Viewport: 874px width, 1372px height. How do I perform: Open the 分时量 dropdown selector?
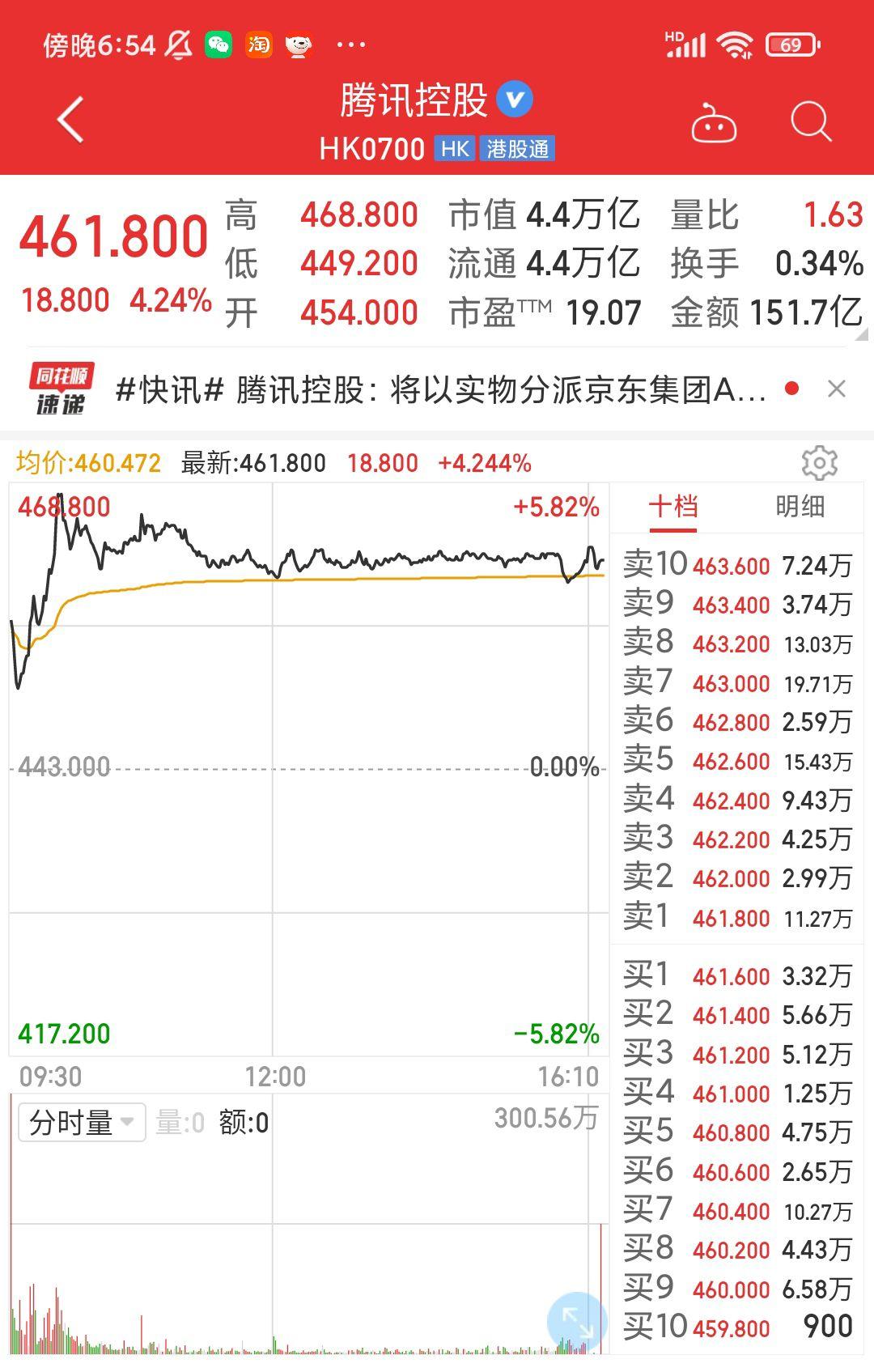pyautogui.click(x=81, y=1122)
